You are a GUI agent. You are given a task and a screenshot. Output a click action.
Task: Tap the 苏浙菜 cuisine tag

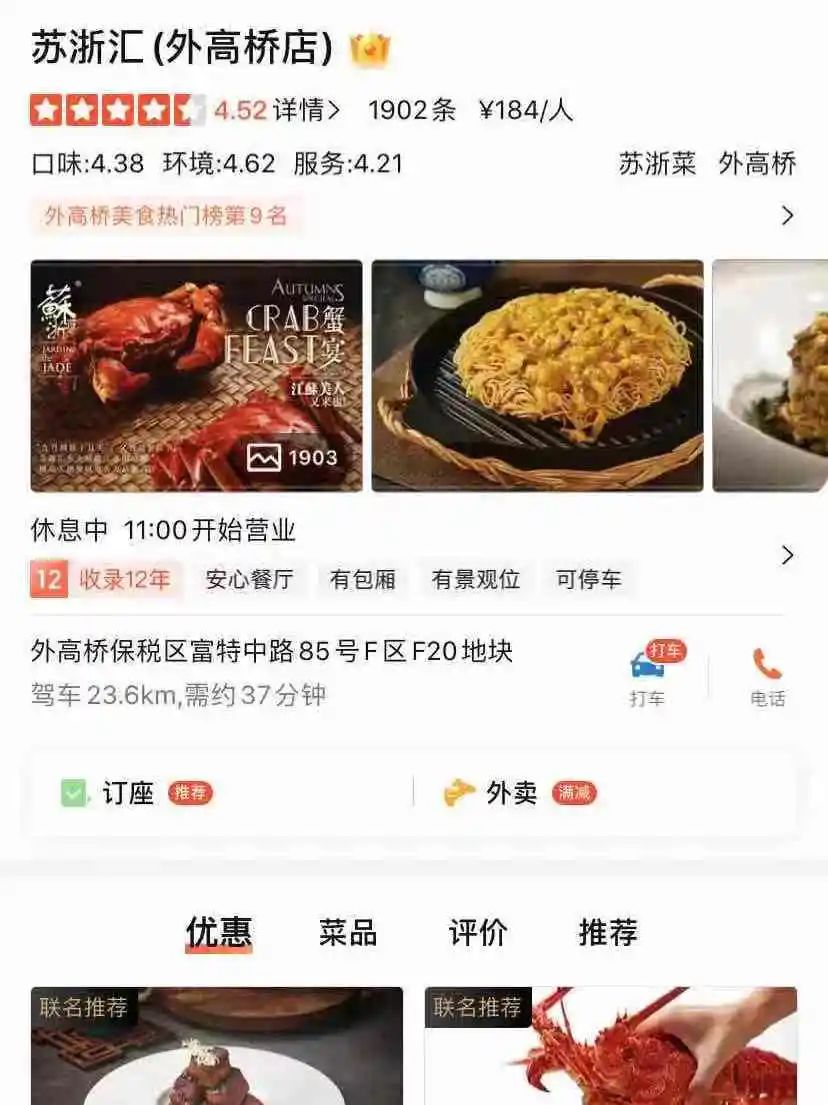point(657,164)
